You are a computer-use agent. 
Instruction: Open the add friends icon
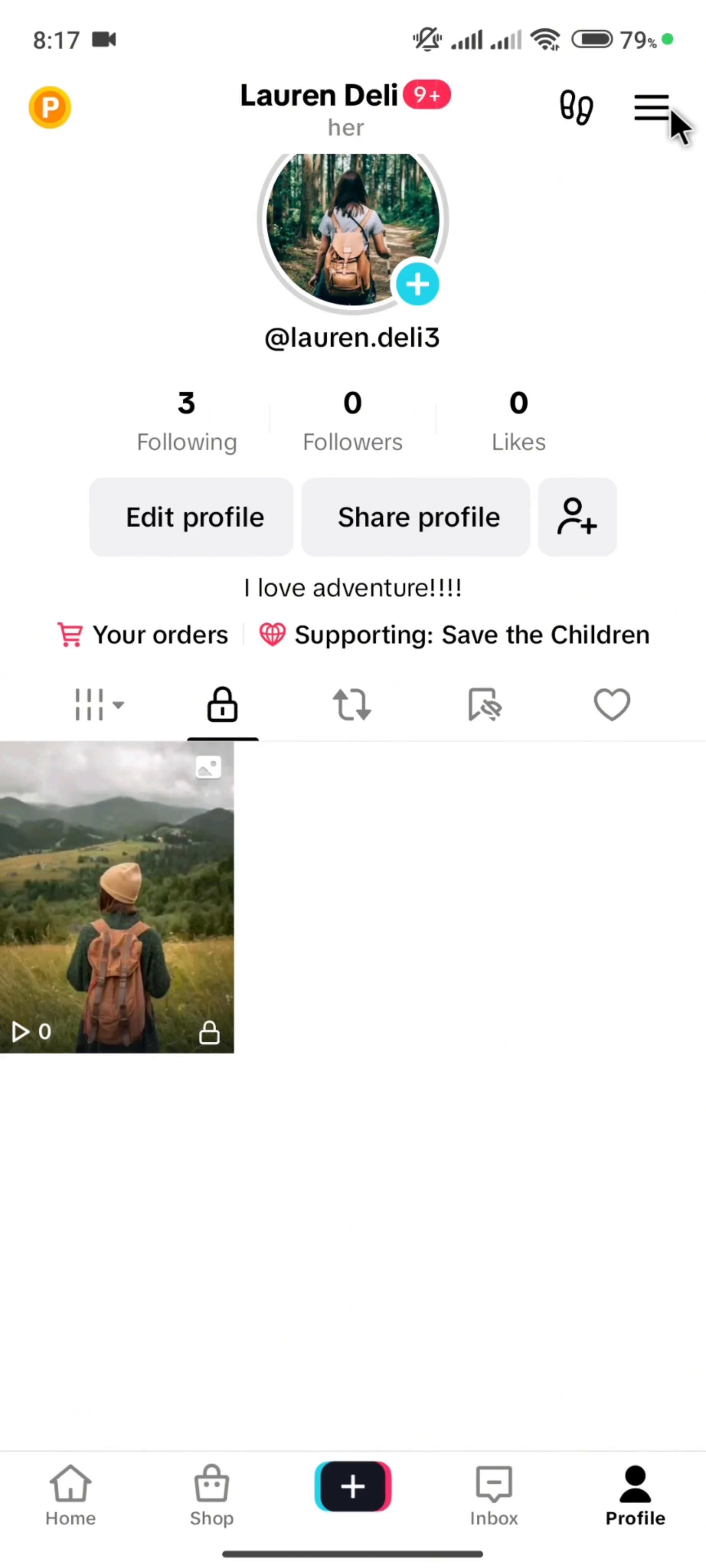[x=576, y=516]
